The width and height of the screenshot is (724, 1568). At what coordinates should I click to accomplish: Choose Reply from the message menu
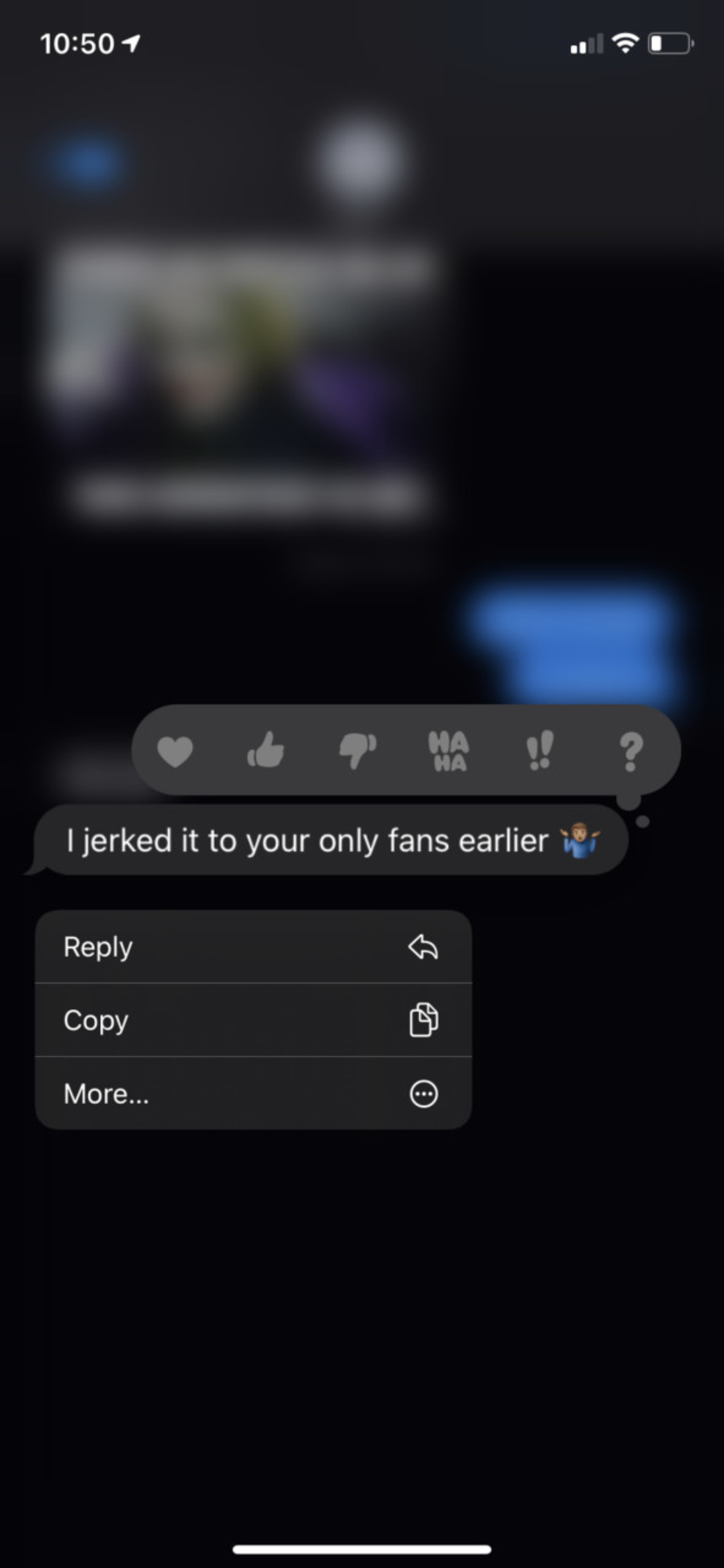tap(253, 947)
